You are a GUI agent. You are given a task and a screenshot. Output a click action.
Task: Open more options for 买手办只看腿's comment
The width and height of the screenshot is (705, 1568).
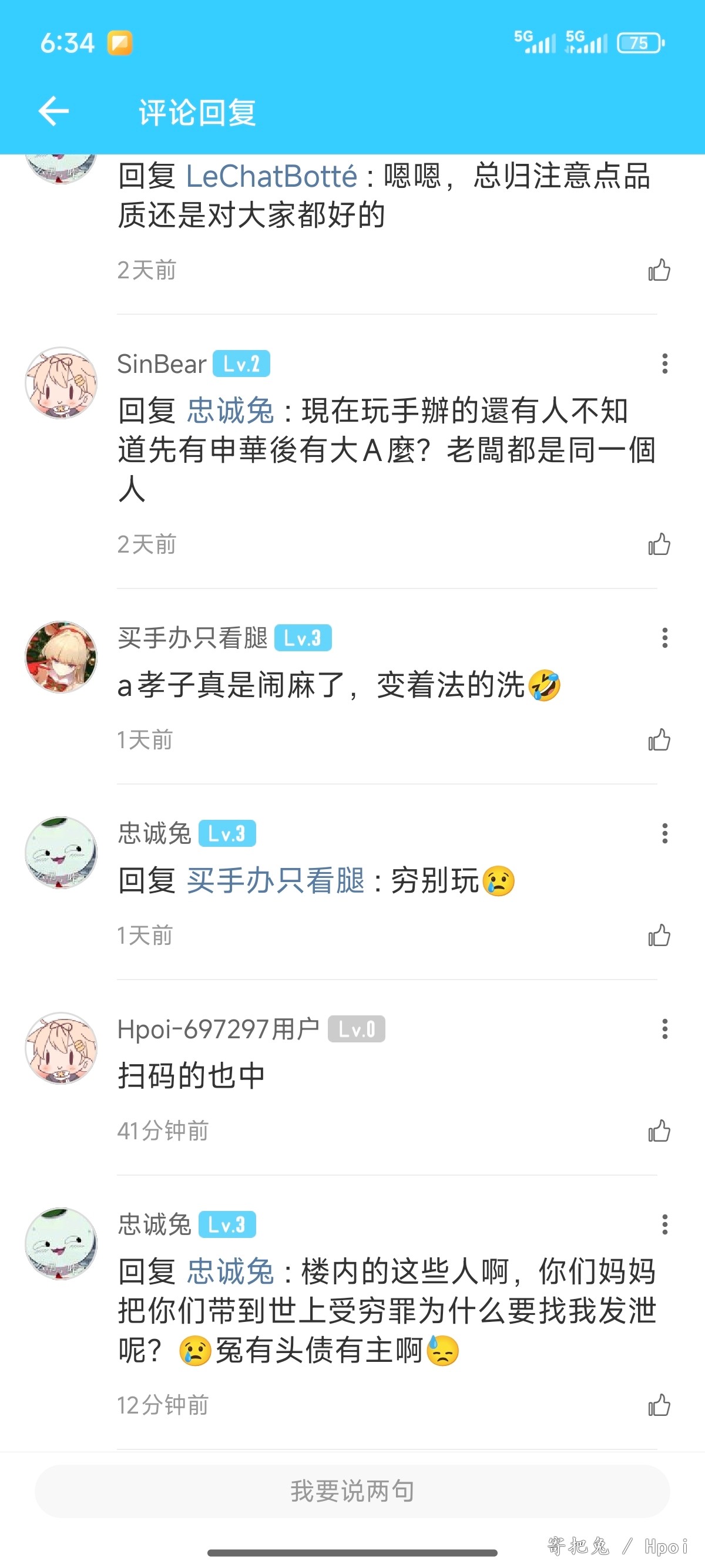pyautogui.click(x=664, y=638)
